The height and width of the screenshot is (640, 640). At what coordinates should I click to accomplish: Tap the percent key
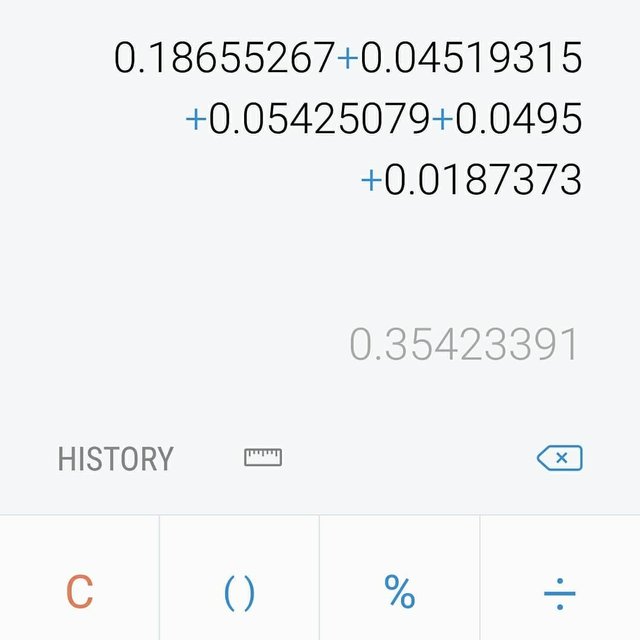coord(399,593)
